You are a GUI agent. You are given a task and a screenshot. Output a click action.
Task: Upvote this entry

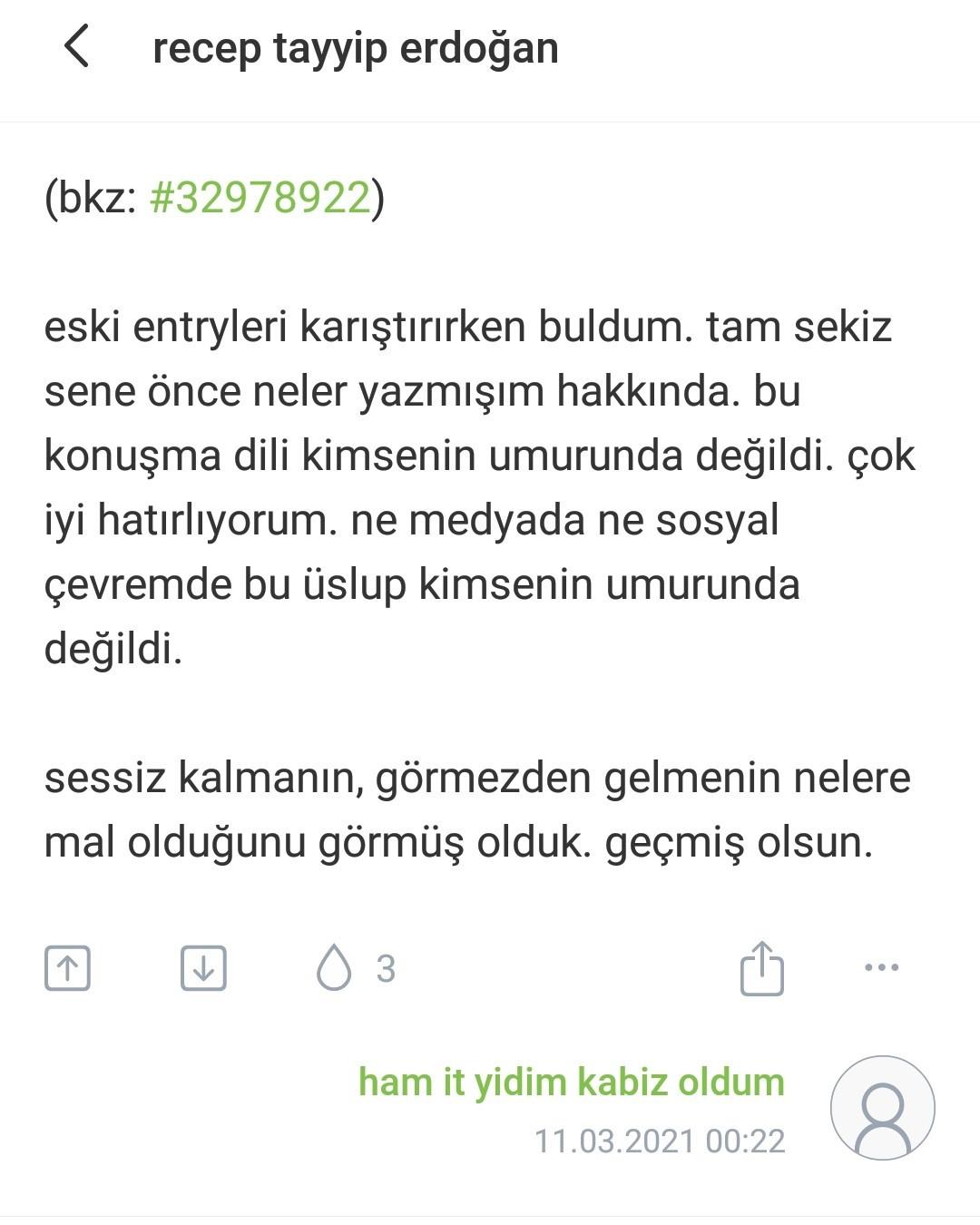click(67, 967)
